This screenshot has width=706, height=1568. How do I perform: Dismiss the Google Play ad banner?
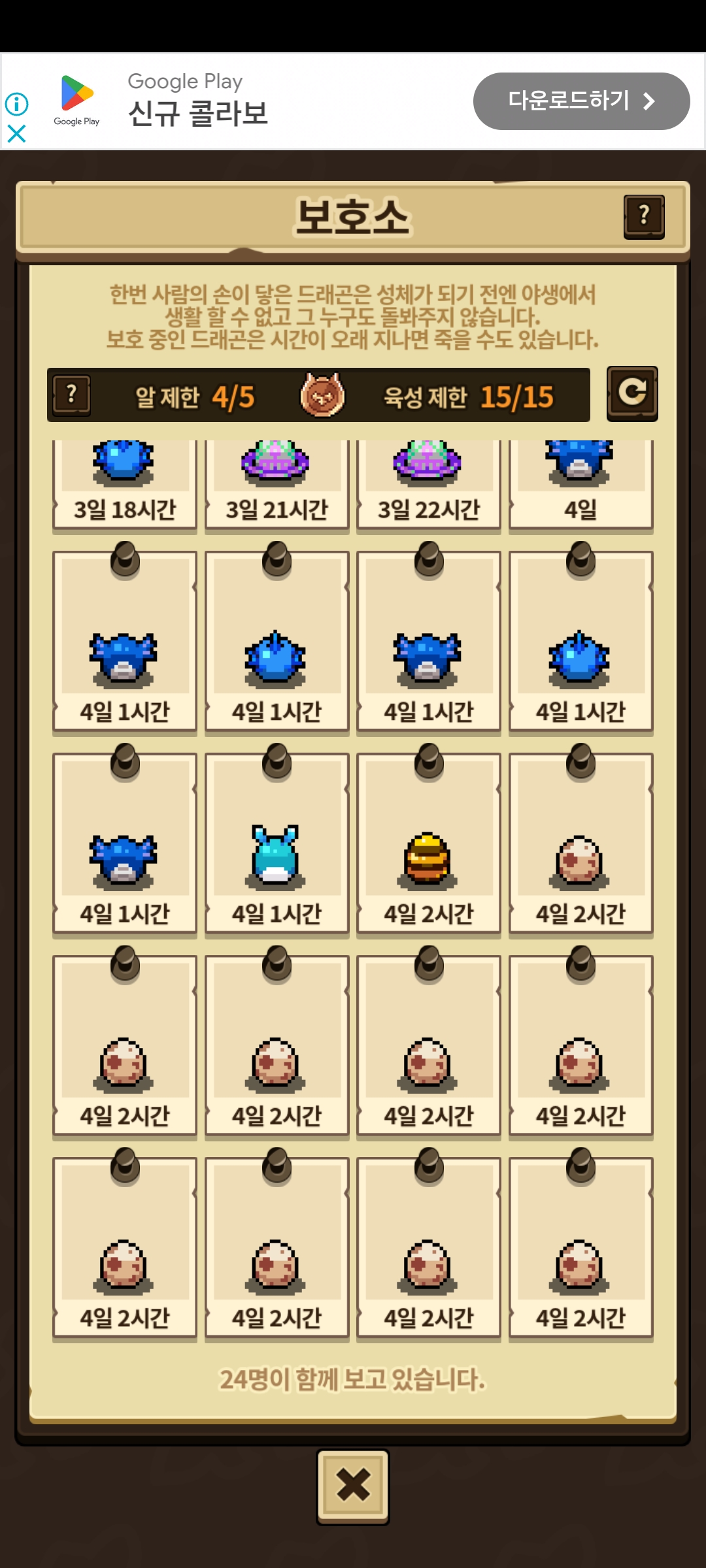pyautogui.click(x=16, y=134)
